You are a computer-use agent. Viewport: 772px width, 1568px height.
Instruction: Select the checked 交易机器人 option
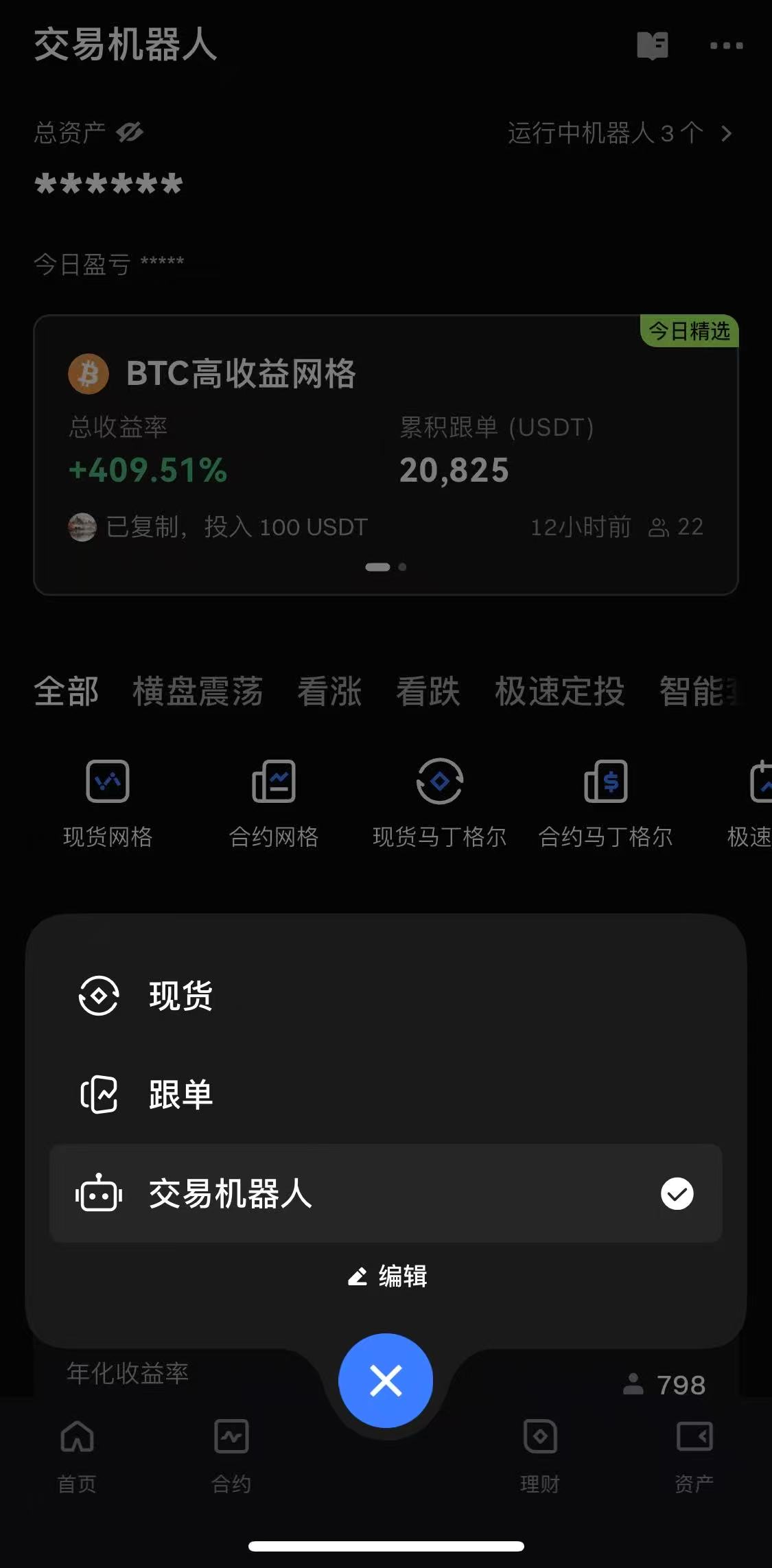click(385, 1193)
